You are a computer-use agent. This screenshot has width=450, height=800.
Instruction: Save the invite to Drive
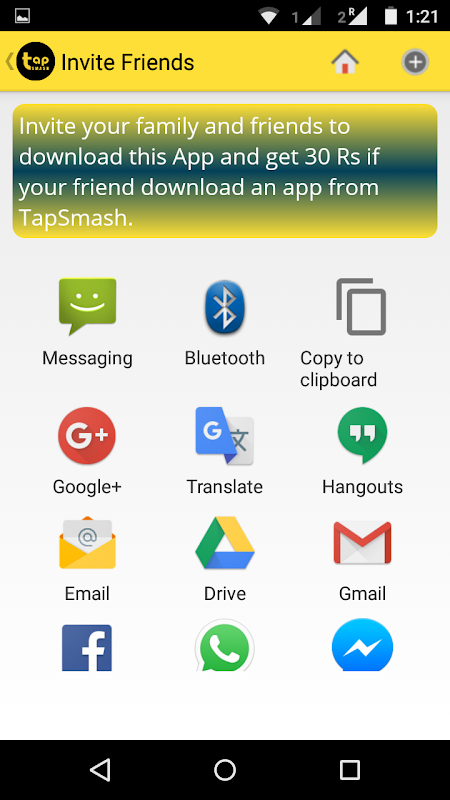[224, 559]
